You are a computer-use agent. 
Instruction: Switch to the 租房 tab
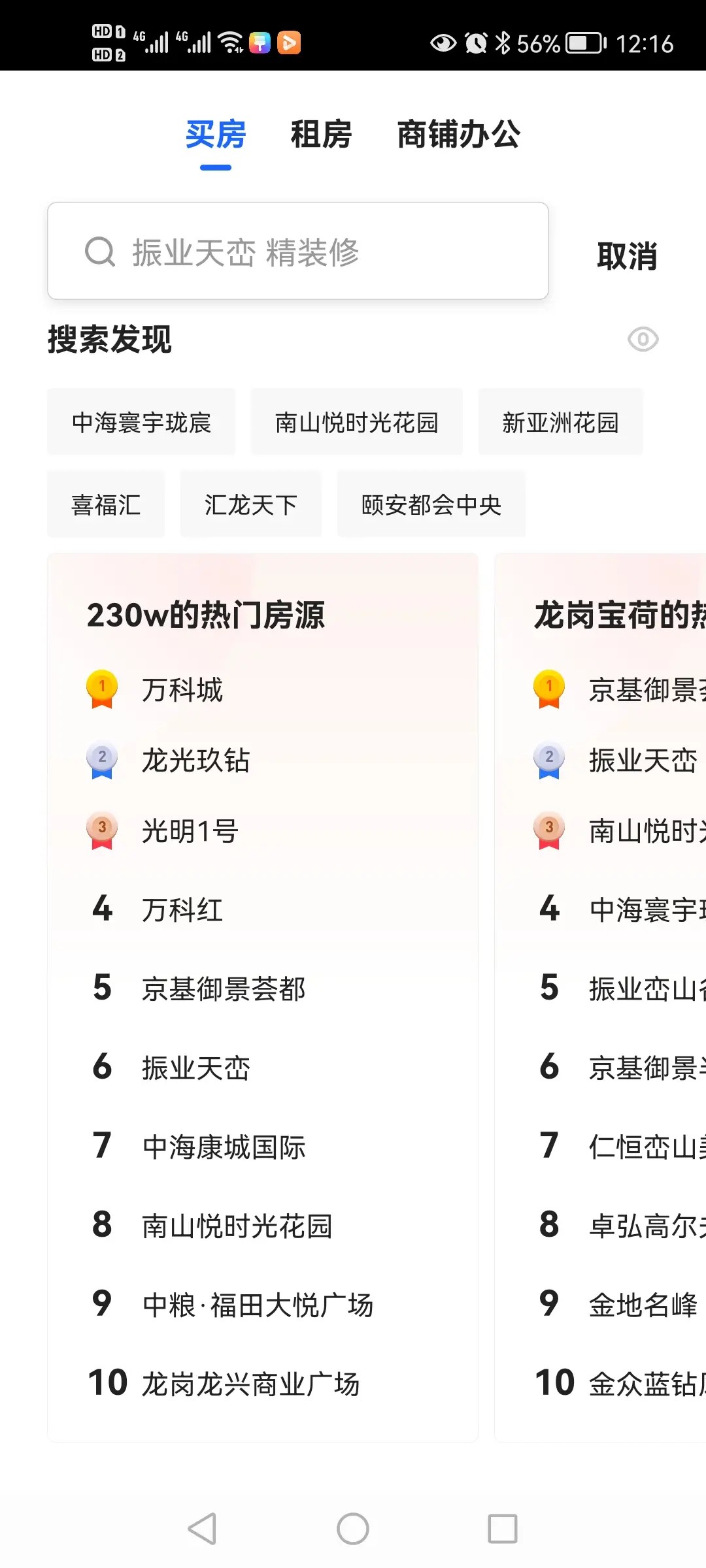tap(321, 135)
